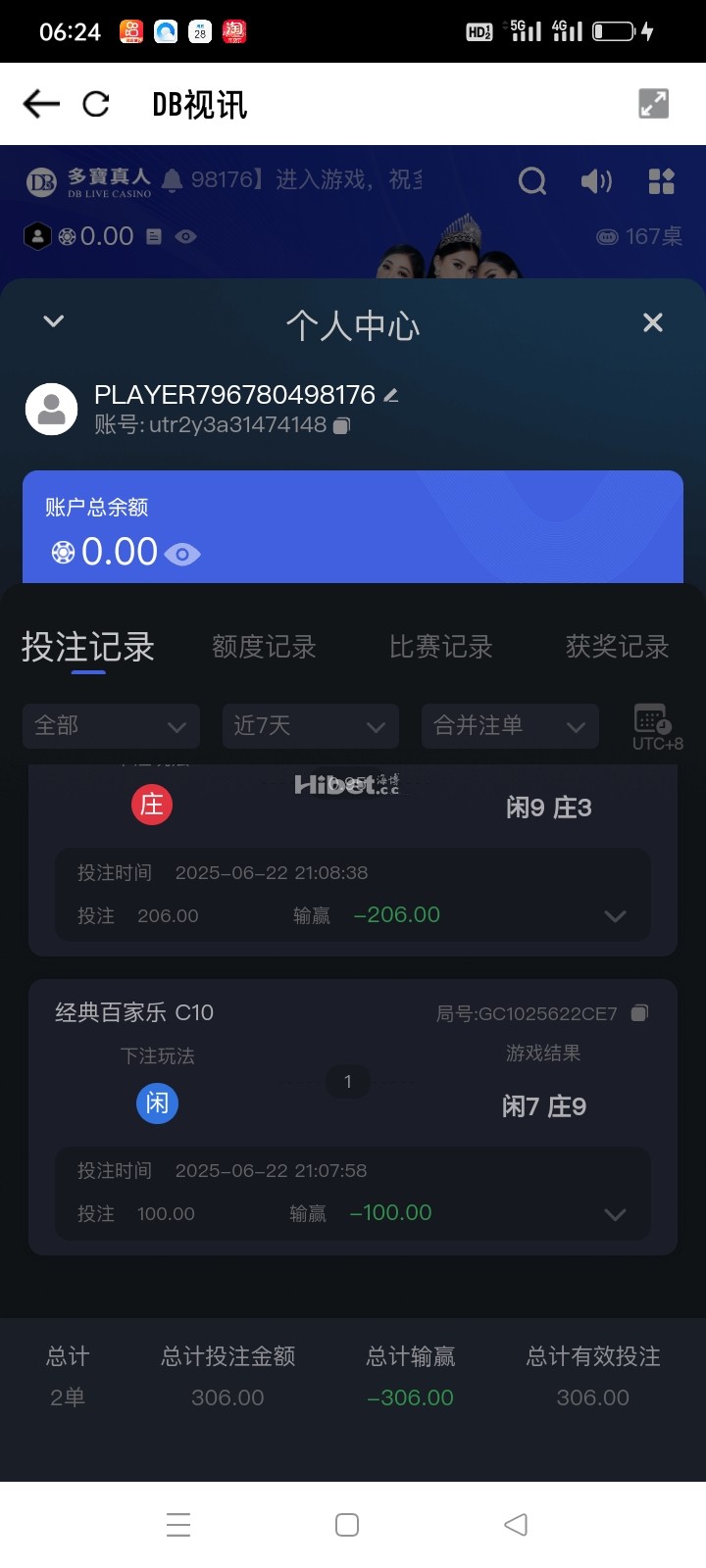The image size is (706, 1568).
Task: Open the 获奖记录 tab
Action: (617, 647)
